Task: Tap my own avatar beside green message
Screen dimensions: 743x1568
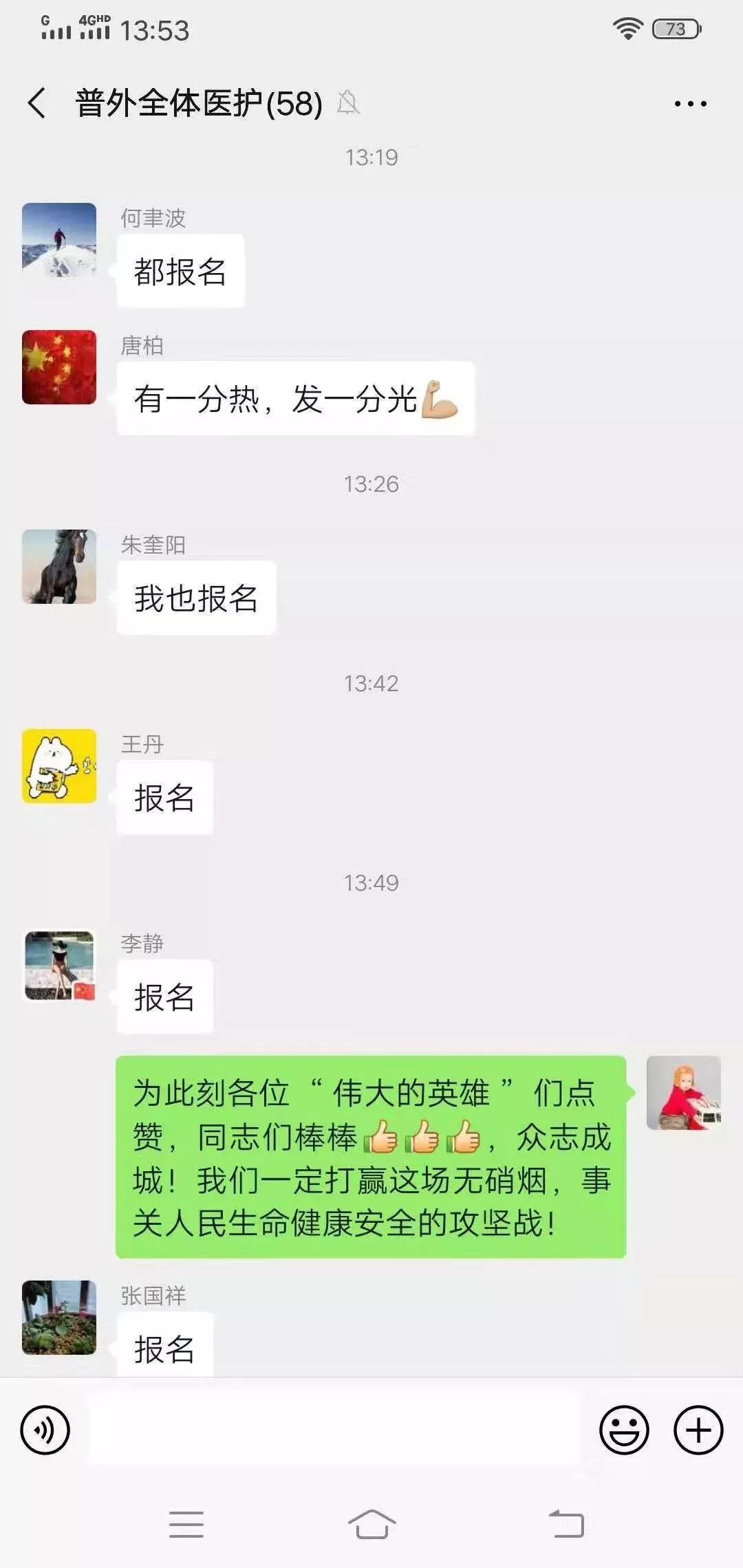Action: coord(683,1093)
